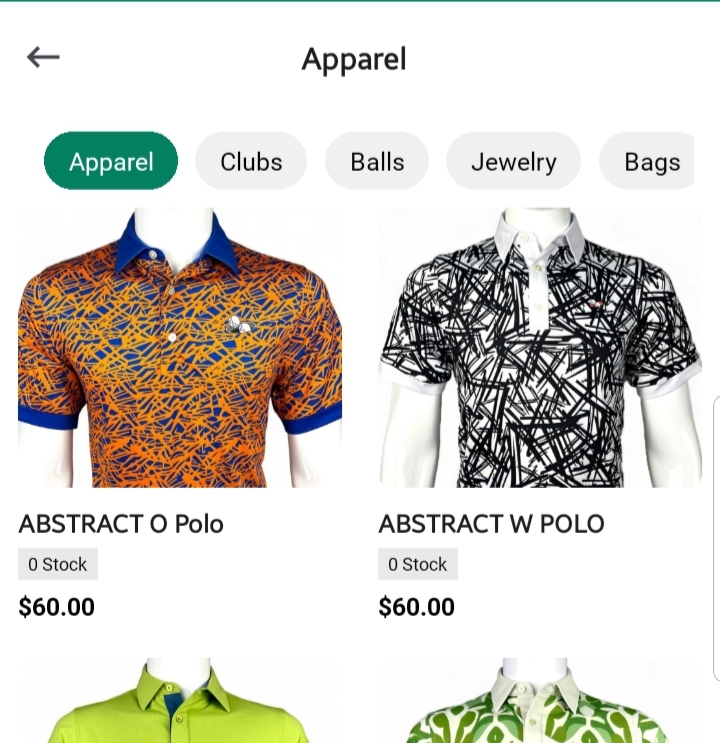Open the ABSTRACT O Polo product
The height and width of the screenshot is (743, 720).
pyautogui.click(x=180, y=350)
